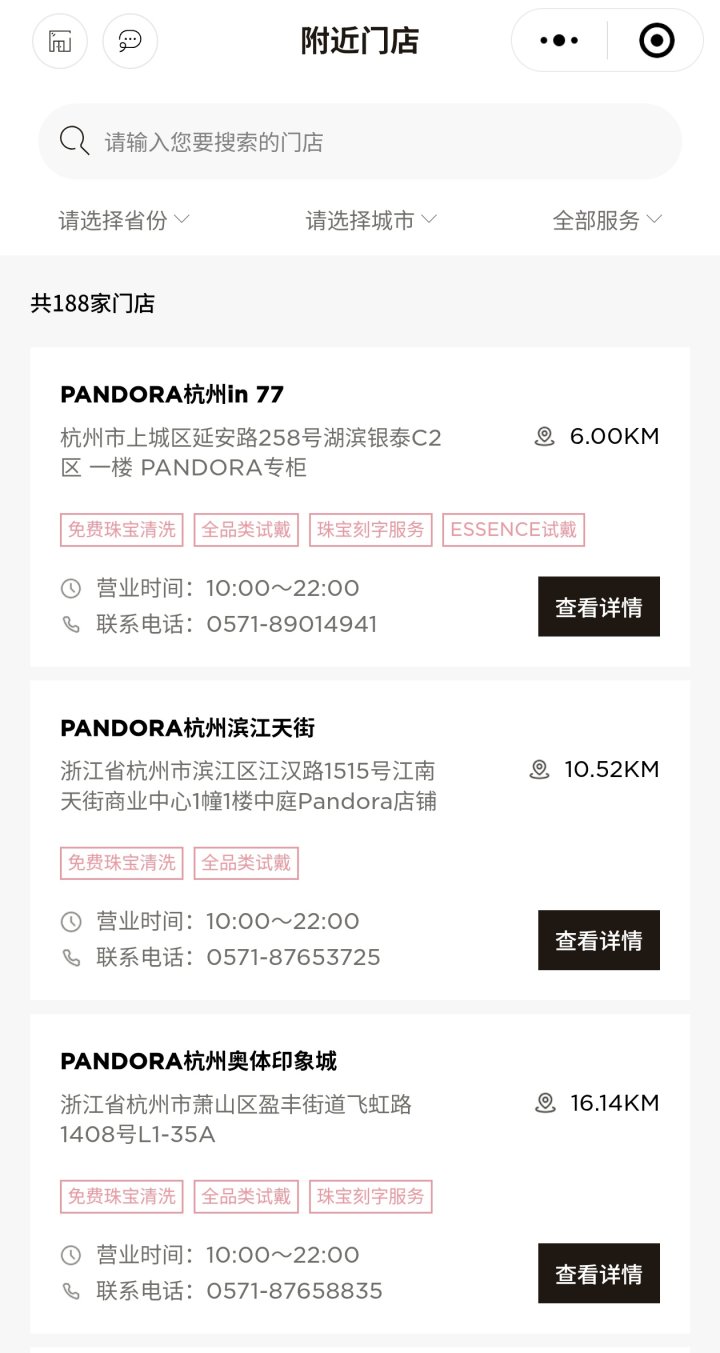Expand the 请选择城市 dropdown
The width and height of the screenshot is (720, 1353).
[371, 220]
